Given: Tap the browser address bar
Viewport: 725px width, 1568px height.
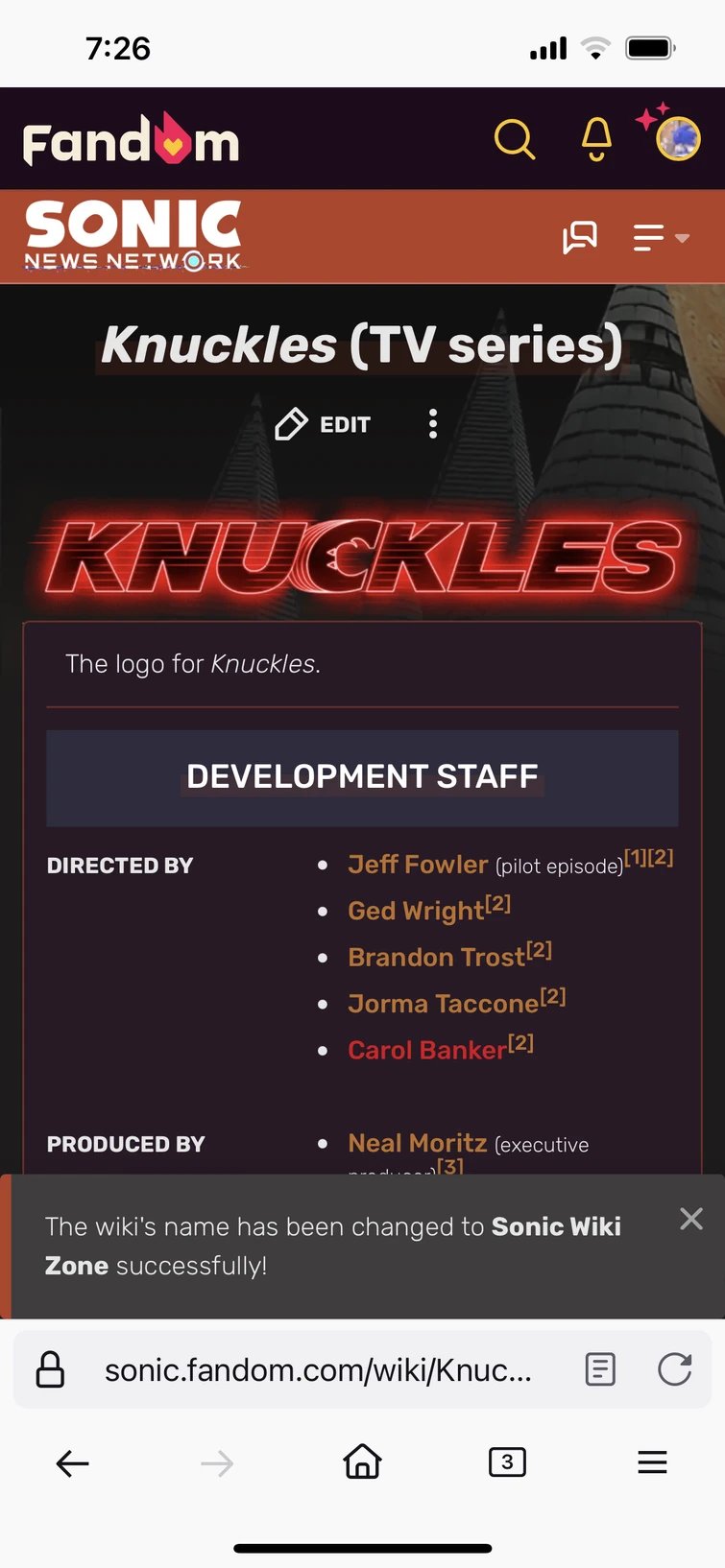Looking at the screenshot, I should coord(317,1370).
